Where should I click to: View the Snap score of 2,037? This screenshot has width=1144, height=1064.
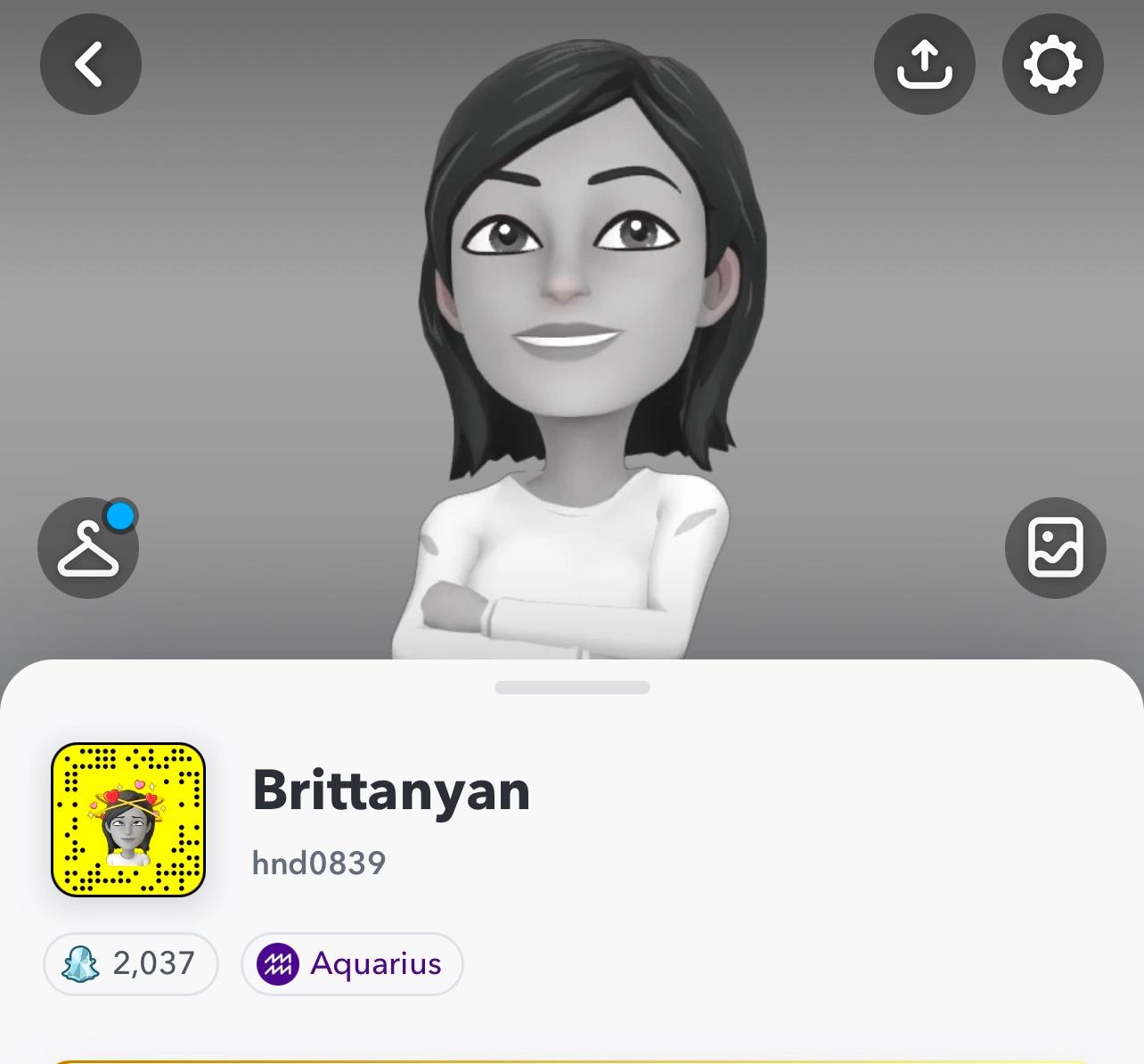(131, 963)
